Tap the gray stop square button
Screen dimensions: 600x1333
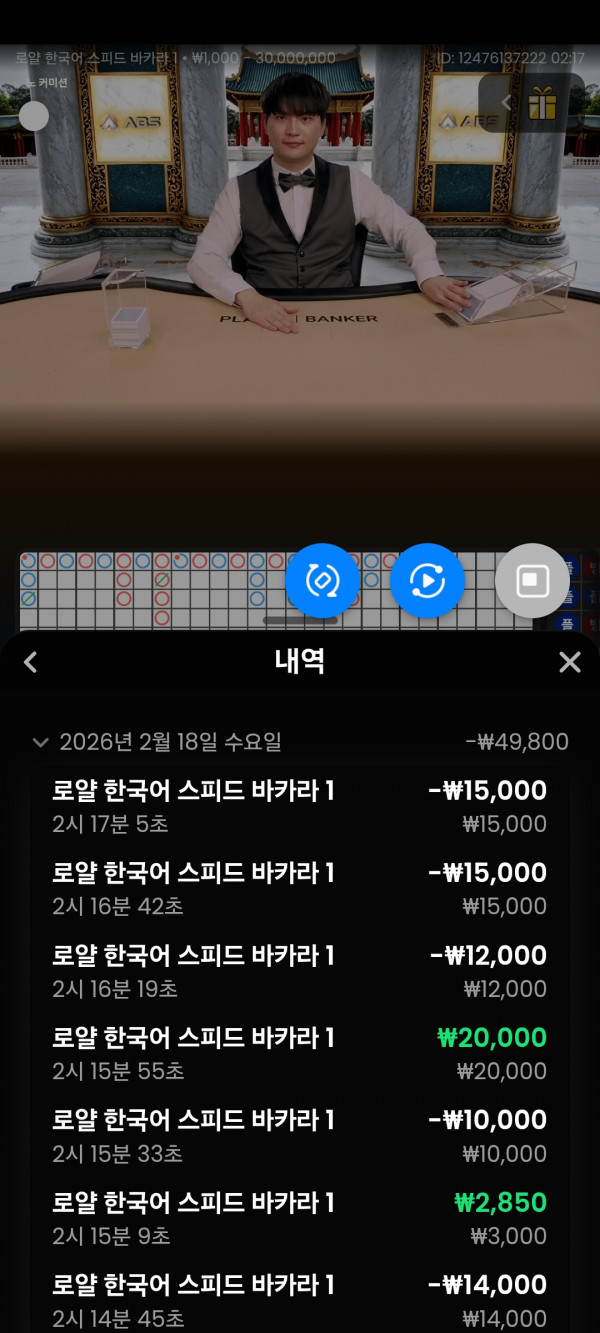point(532,580)
